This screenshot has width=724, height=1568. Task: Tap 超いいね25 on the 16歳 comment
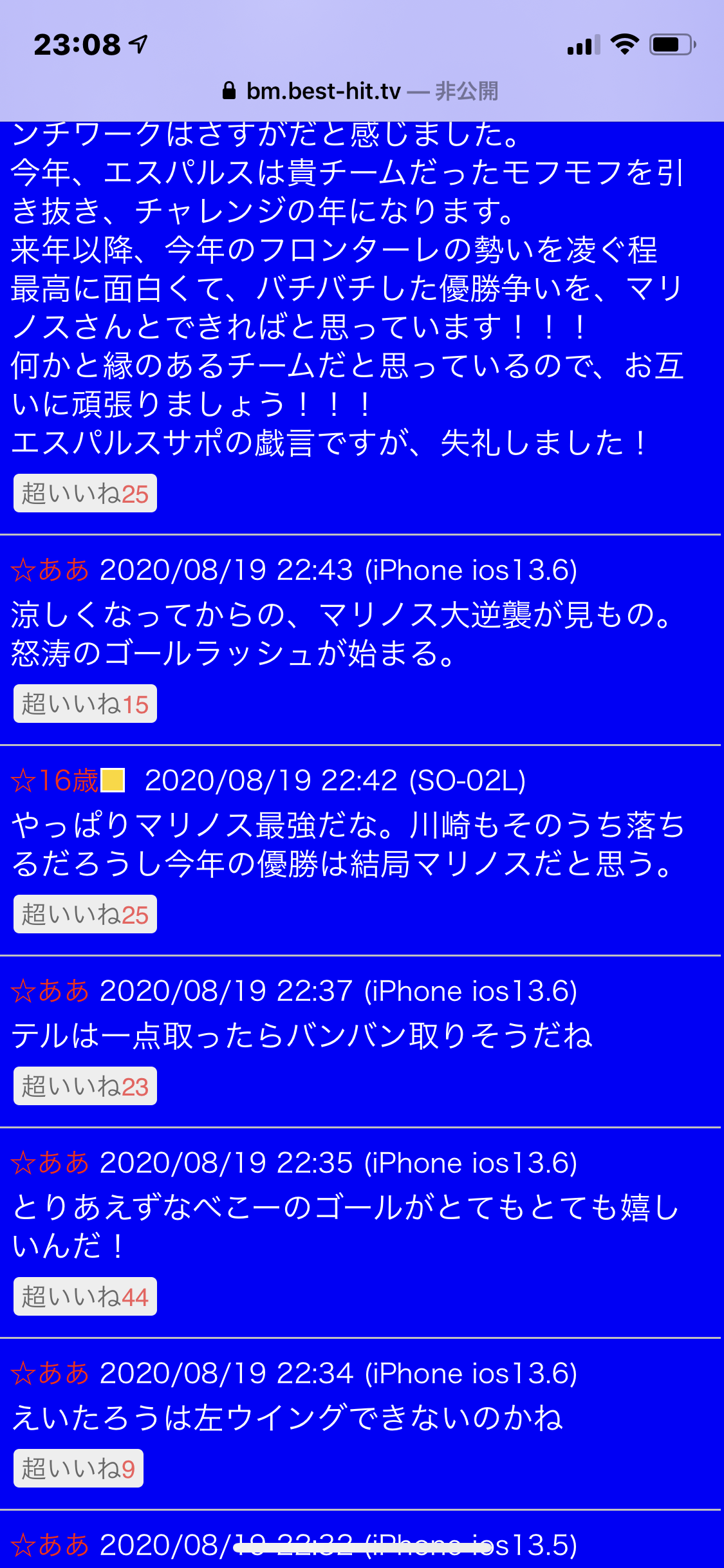coord(85,915)
